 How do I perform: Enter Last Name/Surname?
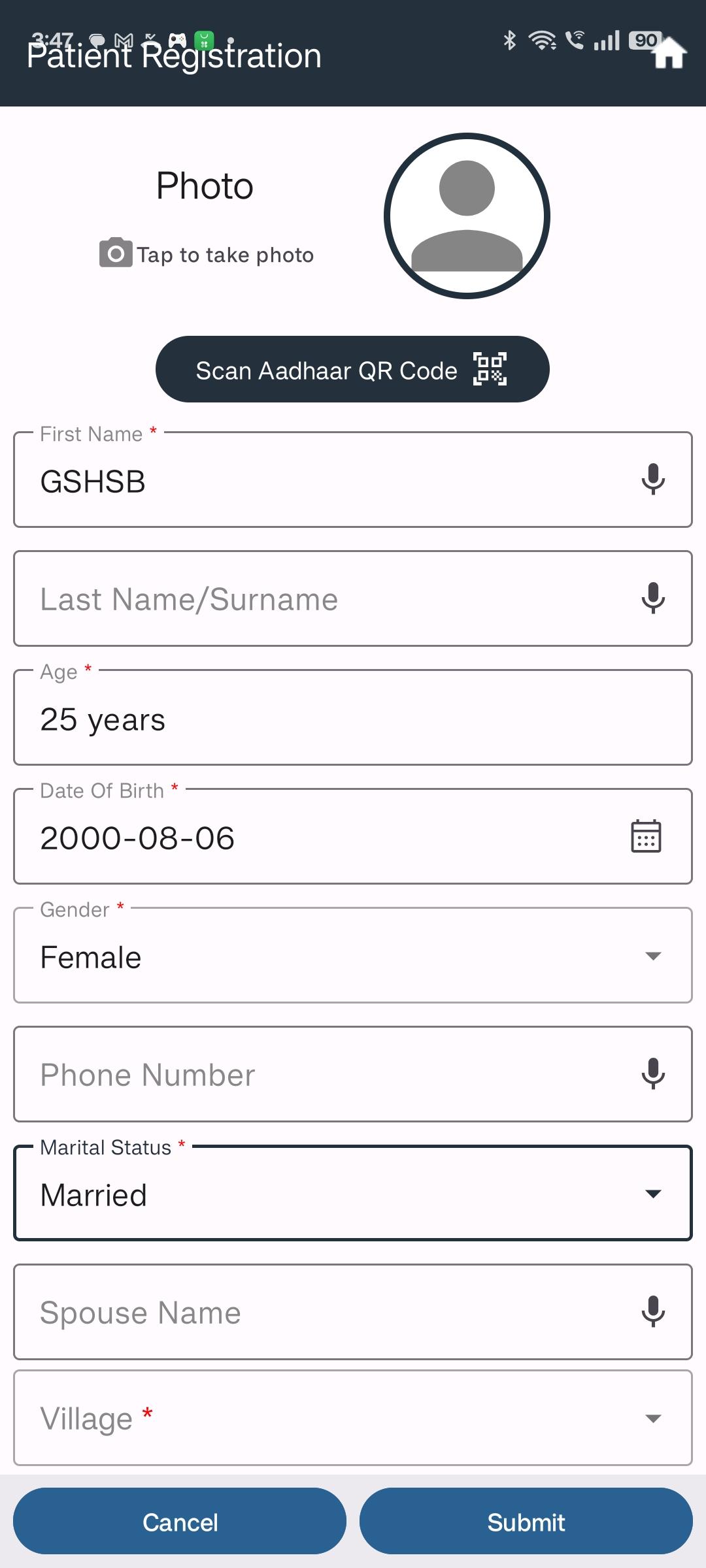[353, 598]
